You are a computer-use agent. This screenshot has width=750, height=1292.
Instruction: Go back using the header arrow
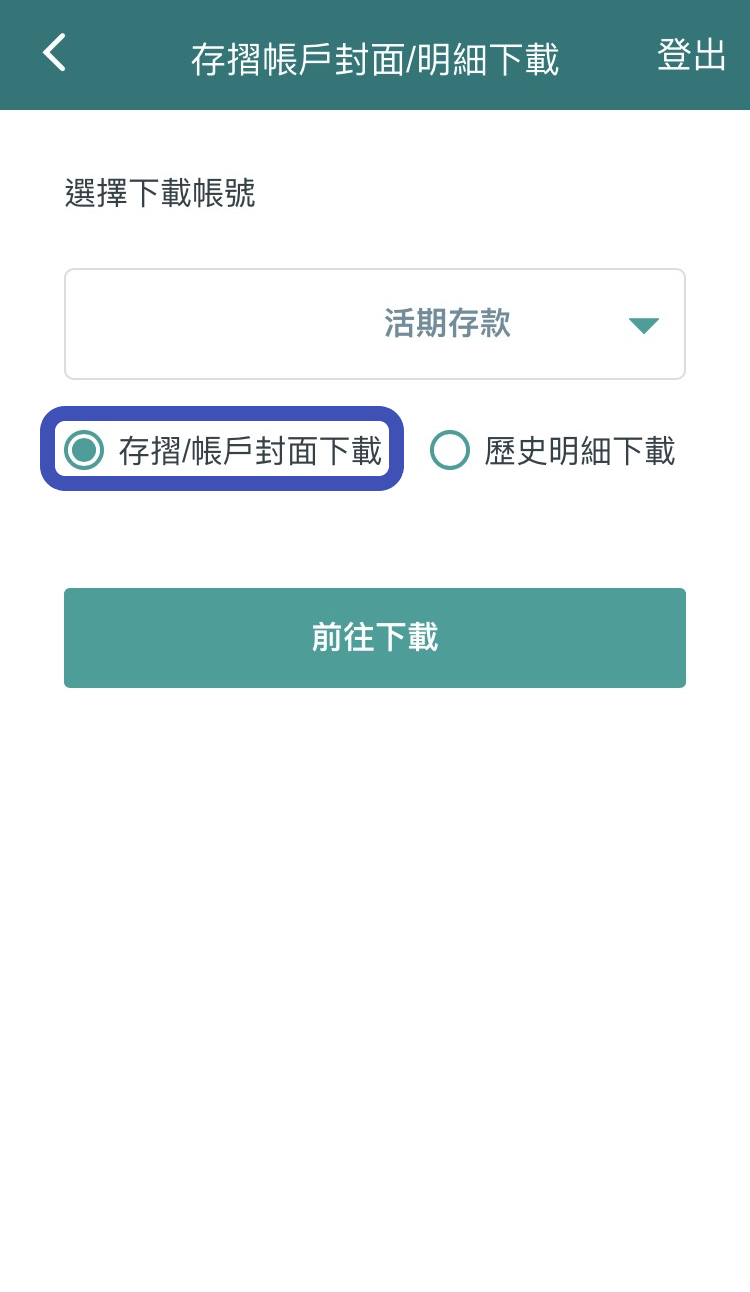[x=54, y=53]
